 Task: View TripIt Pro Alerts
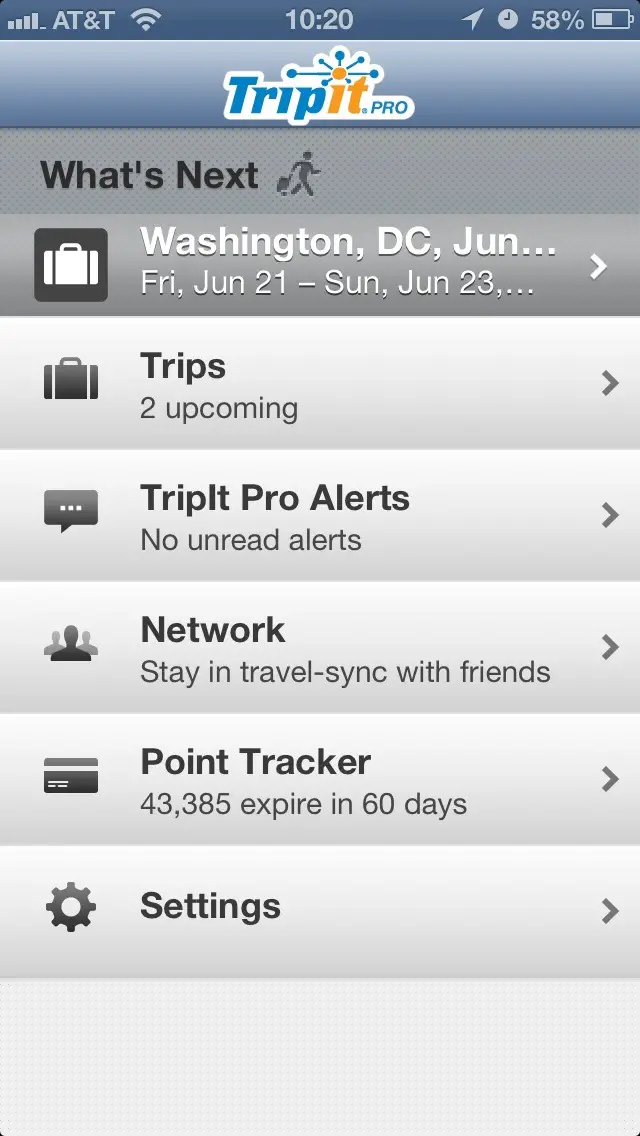[320, 515]
